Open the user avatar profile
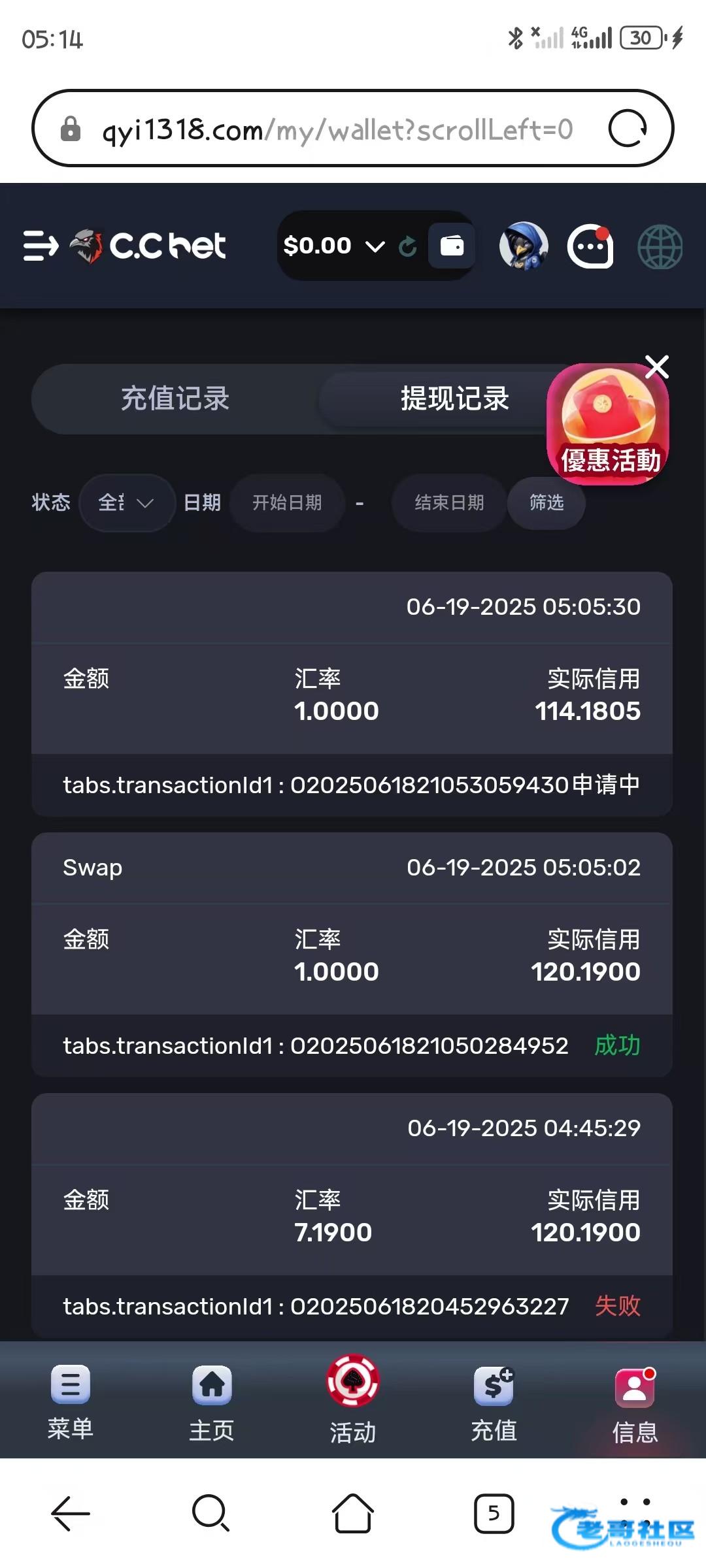 524,246
